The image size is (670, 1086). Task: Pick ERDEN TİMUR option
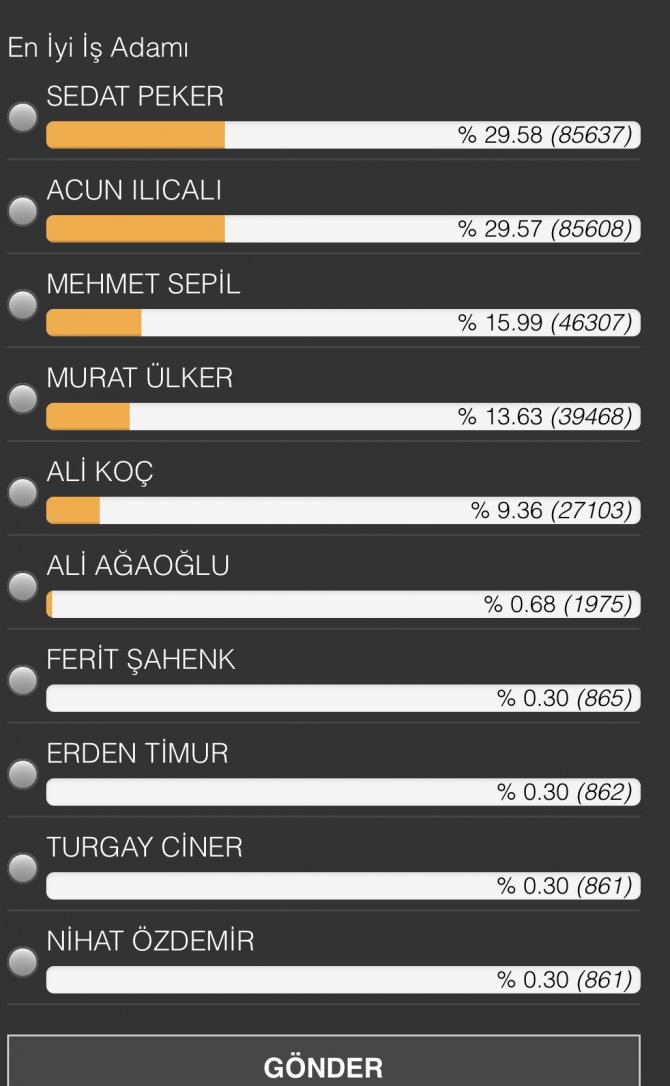click(x=22, y=775)
